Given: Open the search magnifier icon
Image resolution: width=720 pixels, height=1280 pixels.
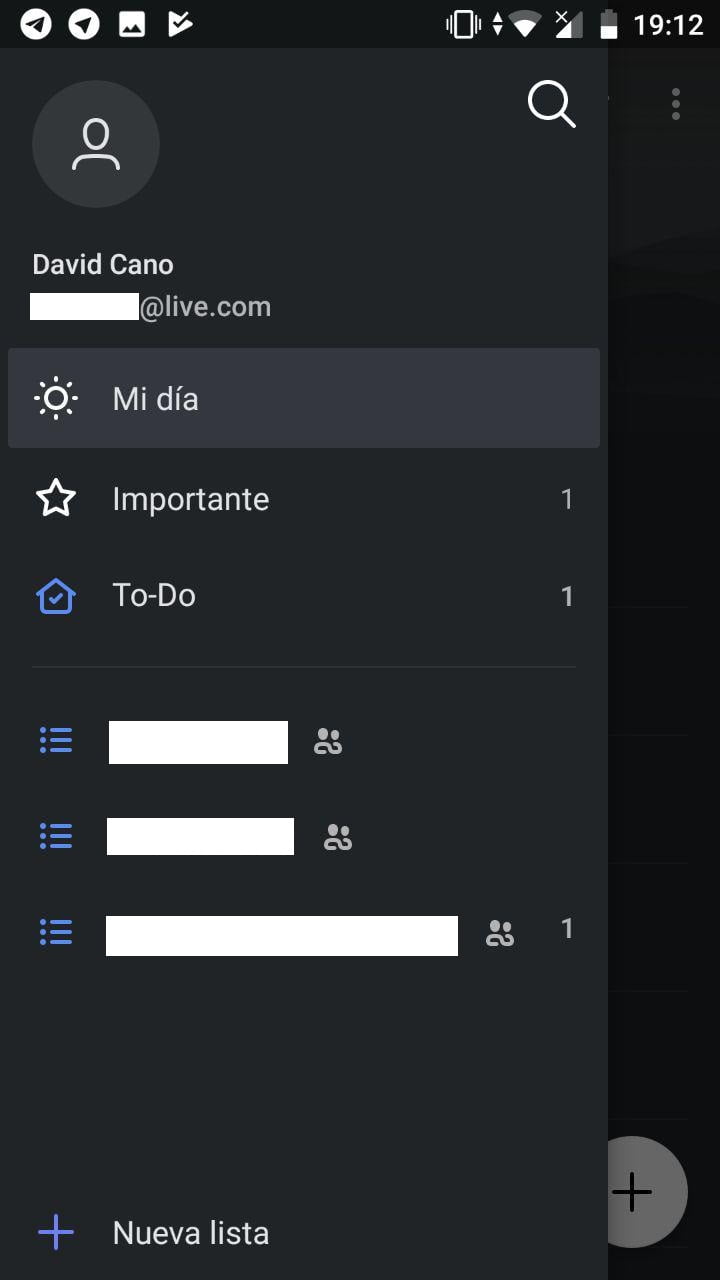Looking at the screenshot, I should pos(551,104).
